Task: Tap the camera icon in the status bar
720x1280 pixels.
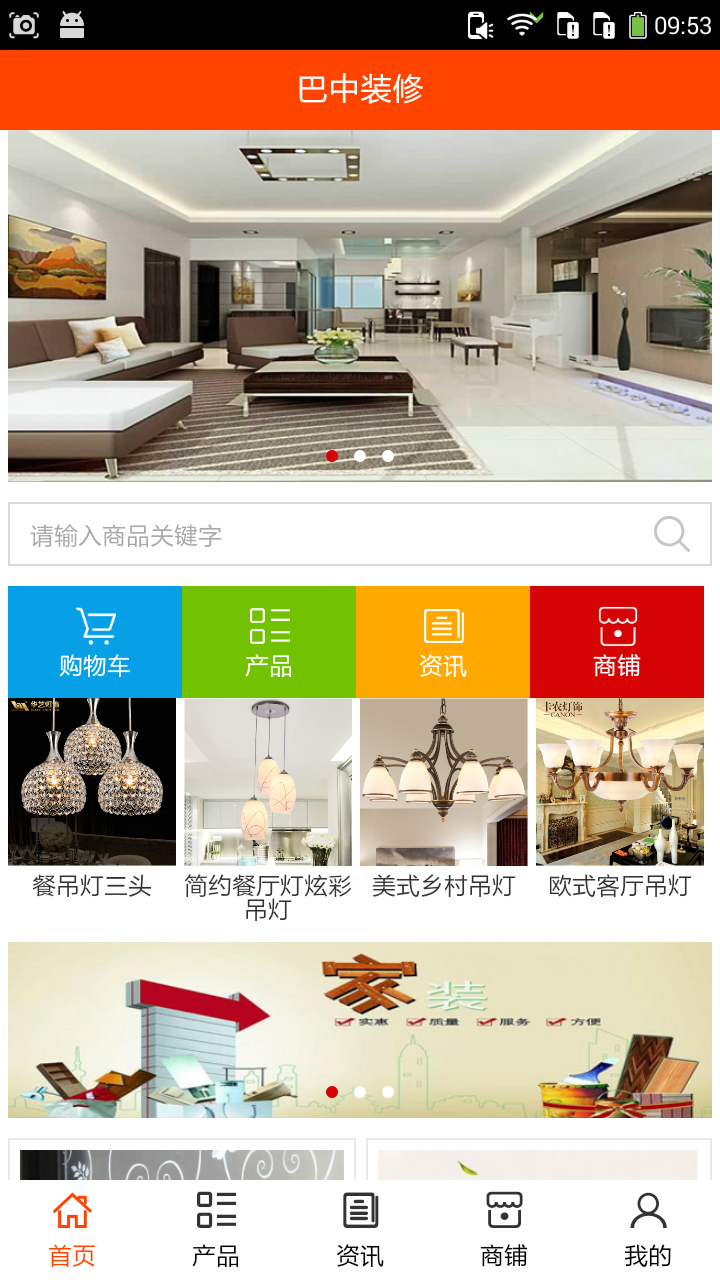Action: tap(24, 24)
